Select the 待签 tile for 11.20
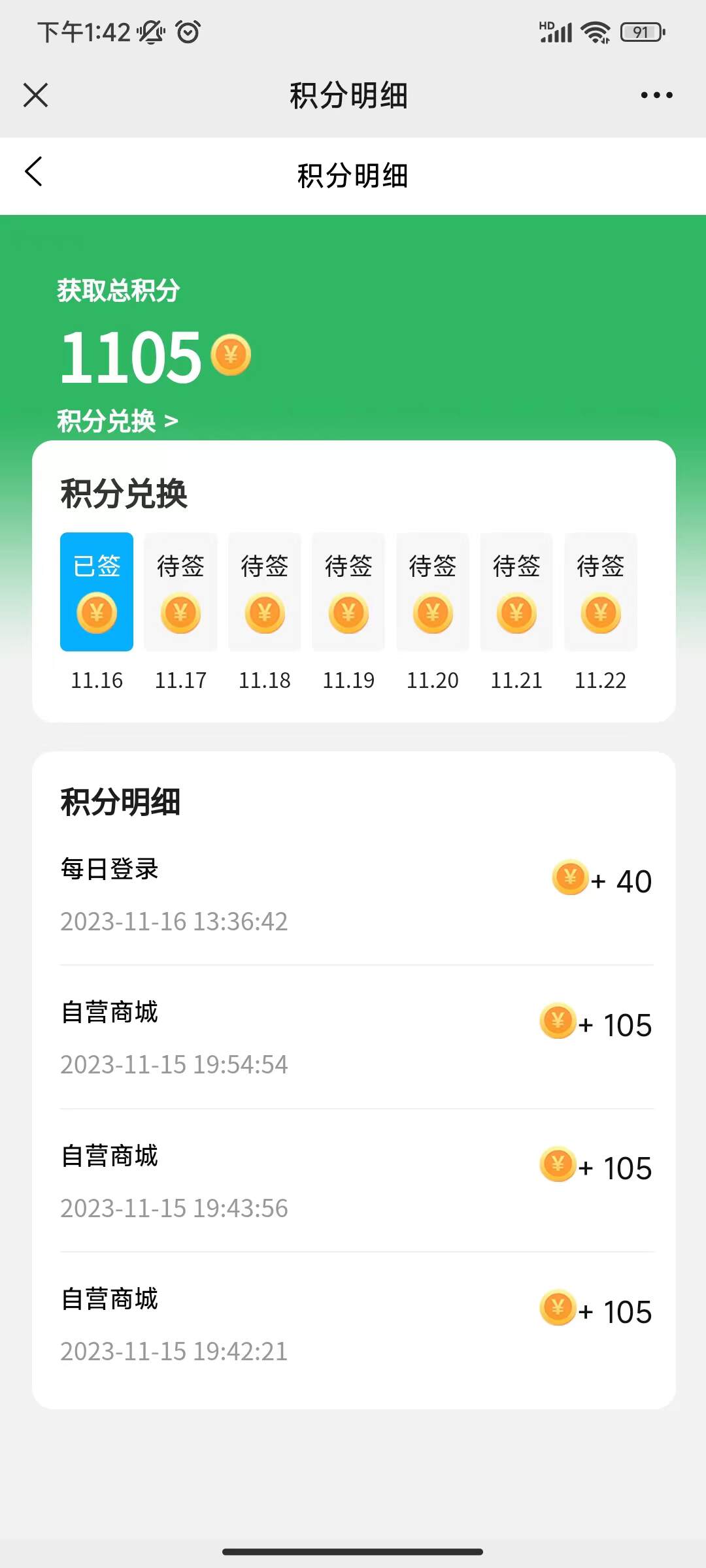Image resolution: width=706 pixels, height=1568 pixels. coord(433,592)
